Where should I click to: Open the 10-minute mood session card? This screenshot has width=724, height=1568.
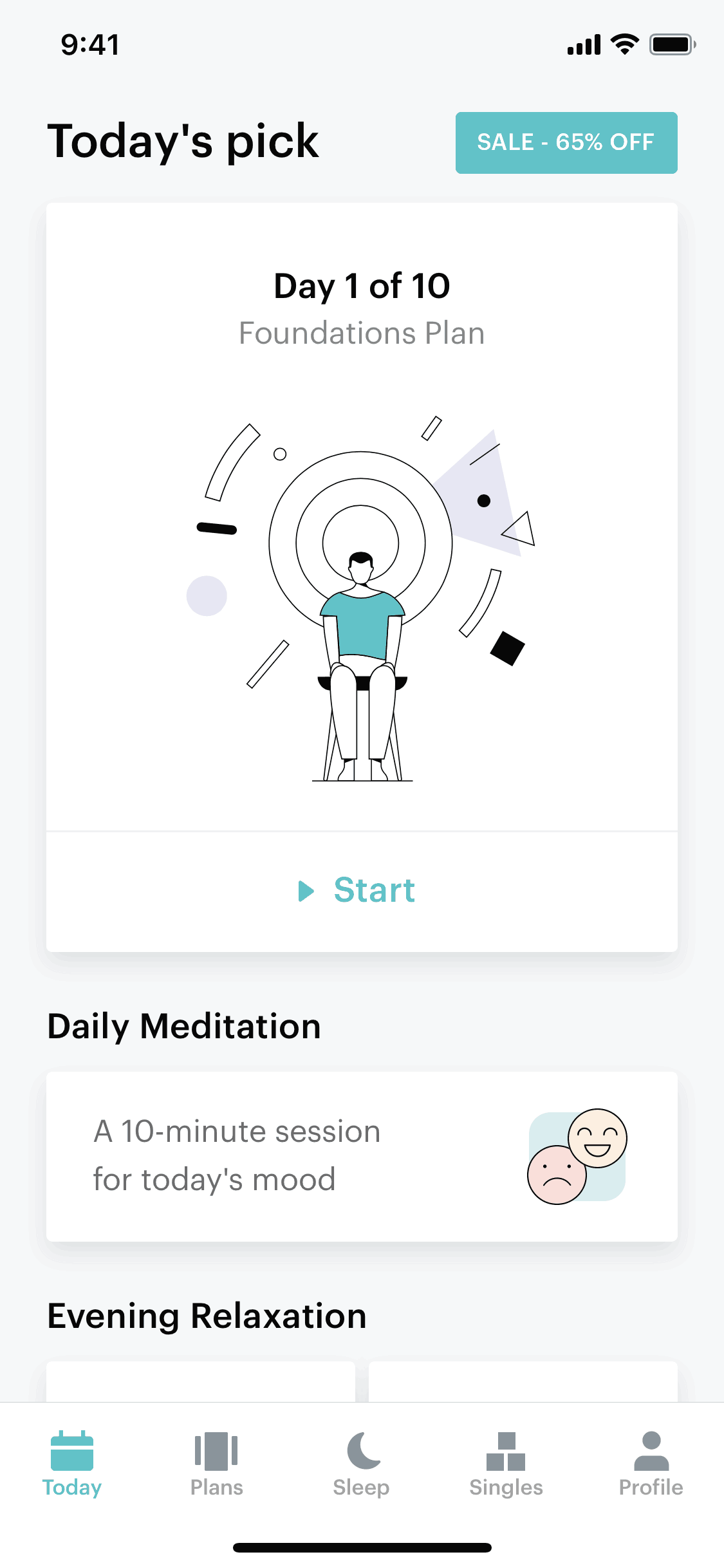[x=360, y=1156]
